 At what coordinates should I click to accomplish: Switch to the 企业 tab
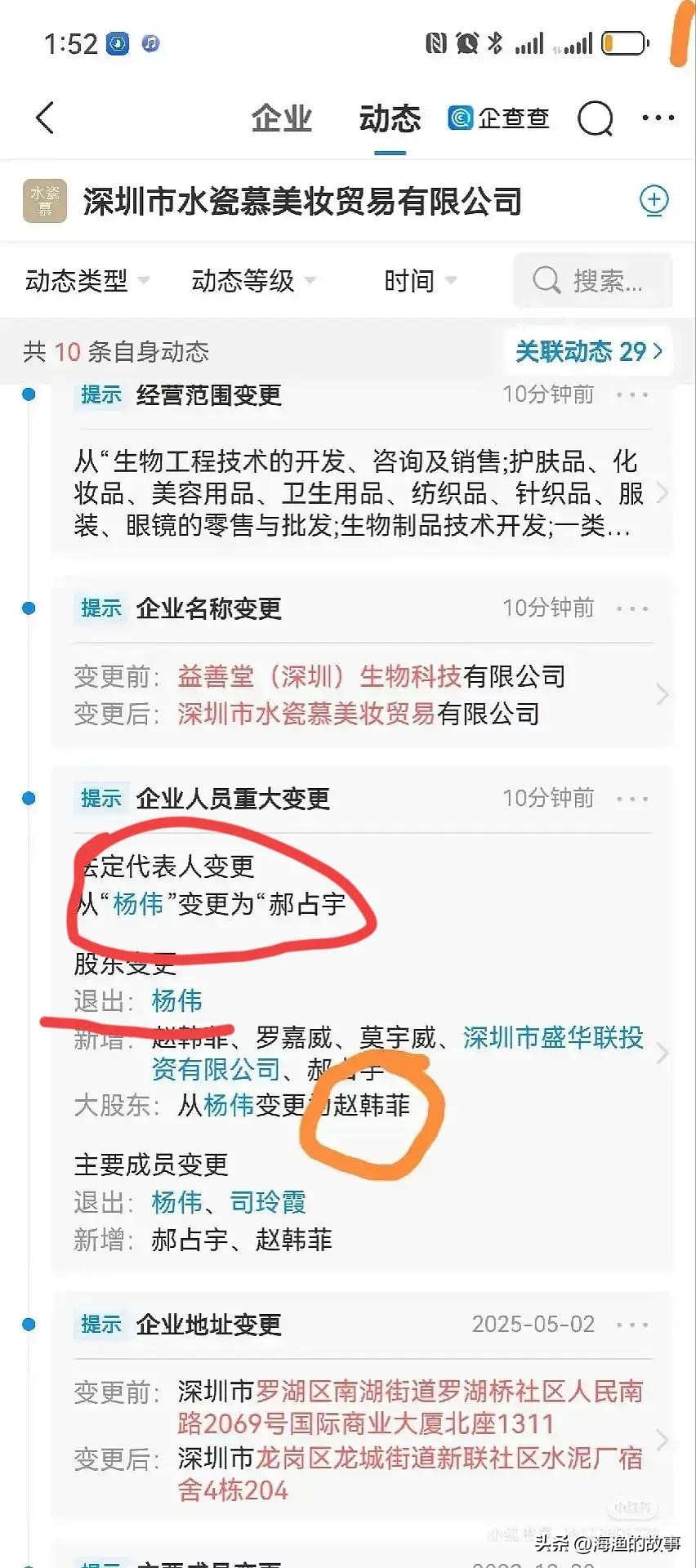[282, 119]
